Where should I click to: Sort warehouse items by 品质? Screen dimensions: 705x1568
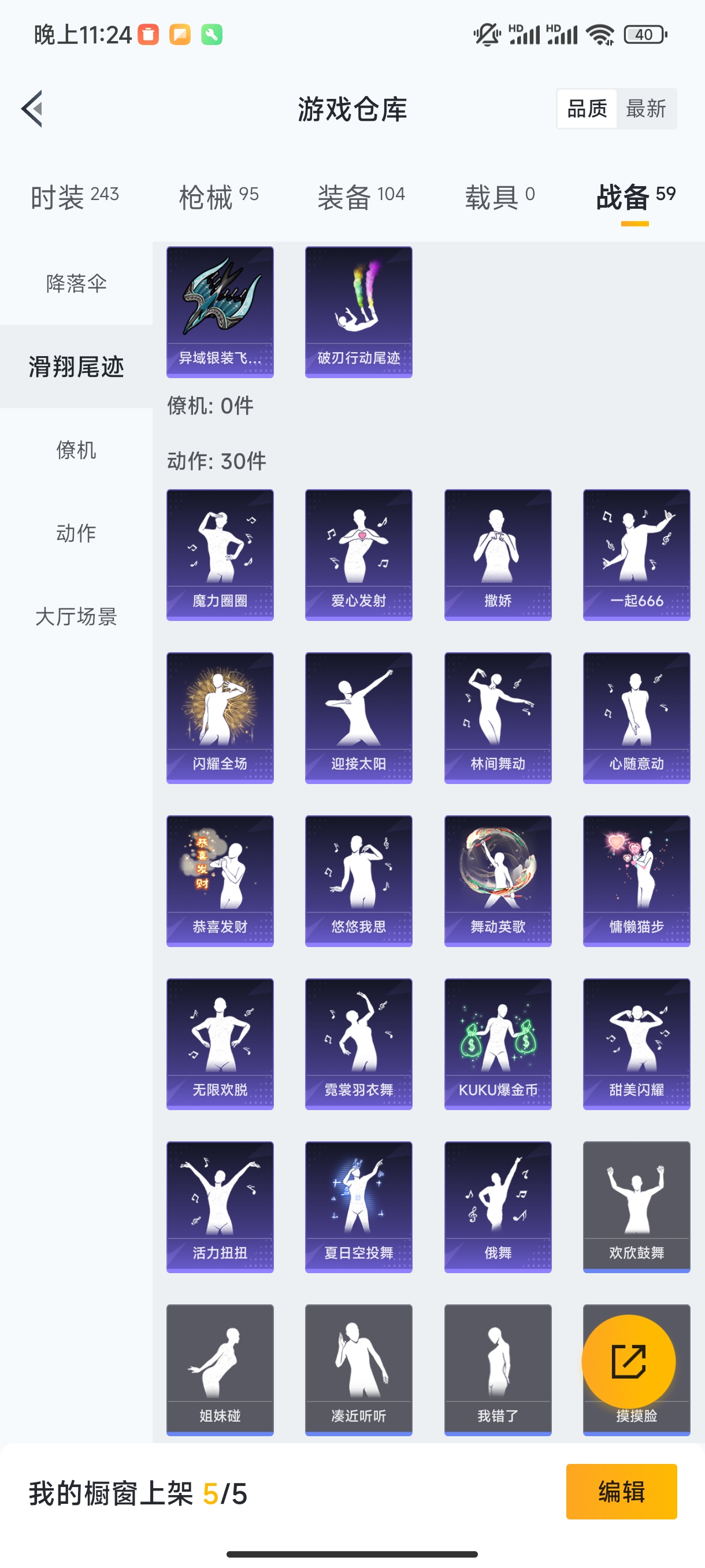tap(587, 109)
